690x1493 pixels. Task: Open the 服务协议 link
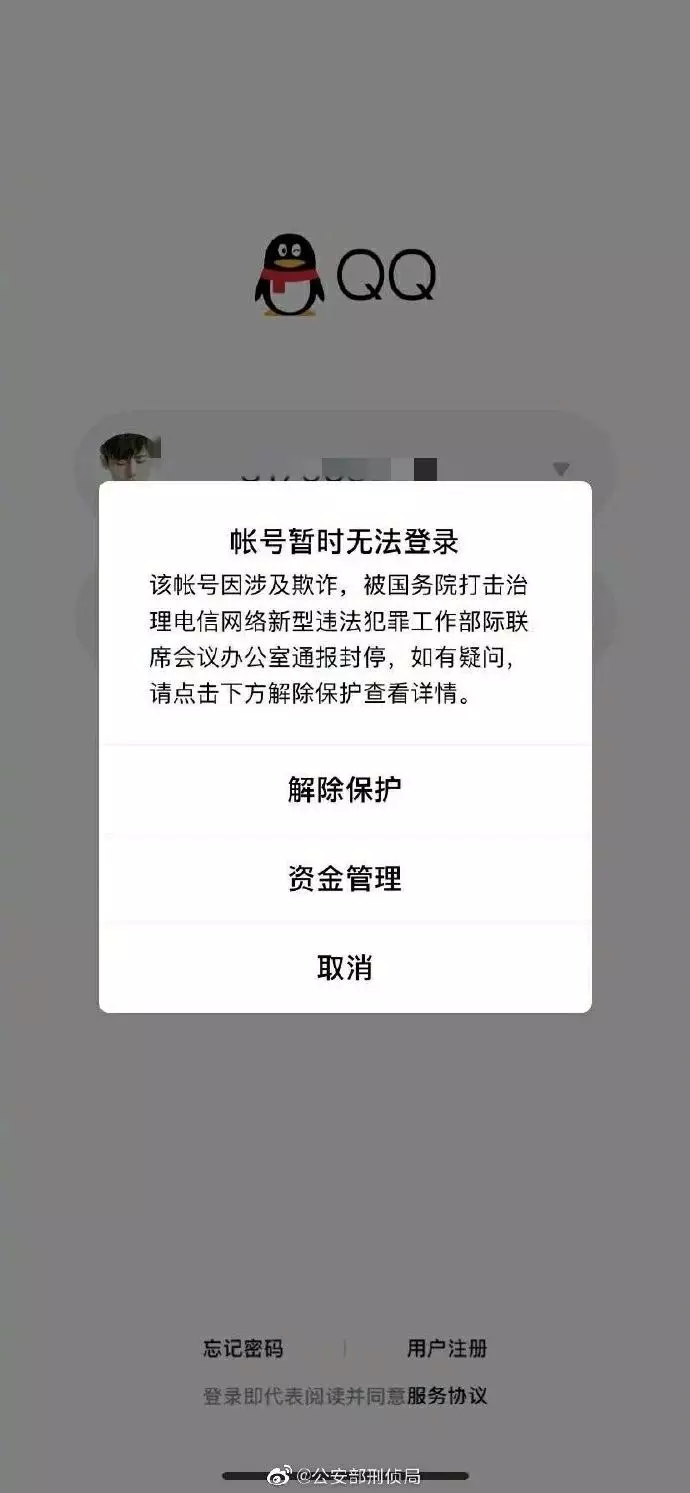point(447,1396)
